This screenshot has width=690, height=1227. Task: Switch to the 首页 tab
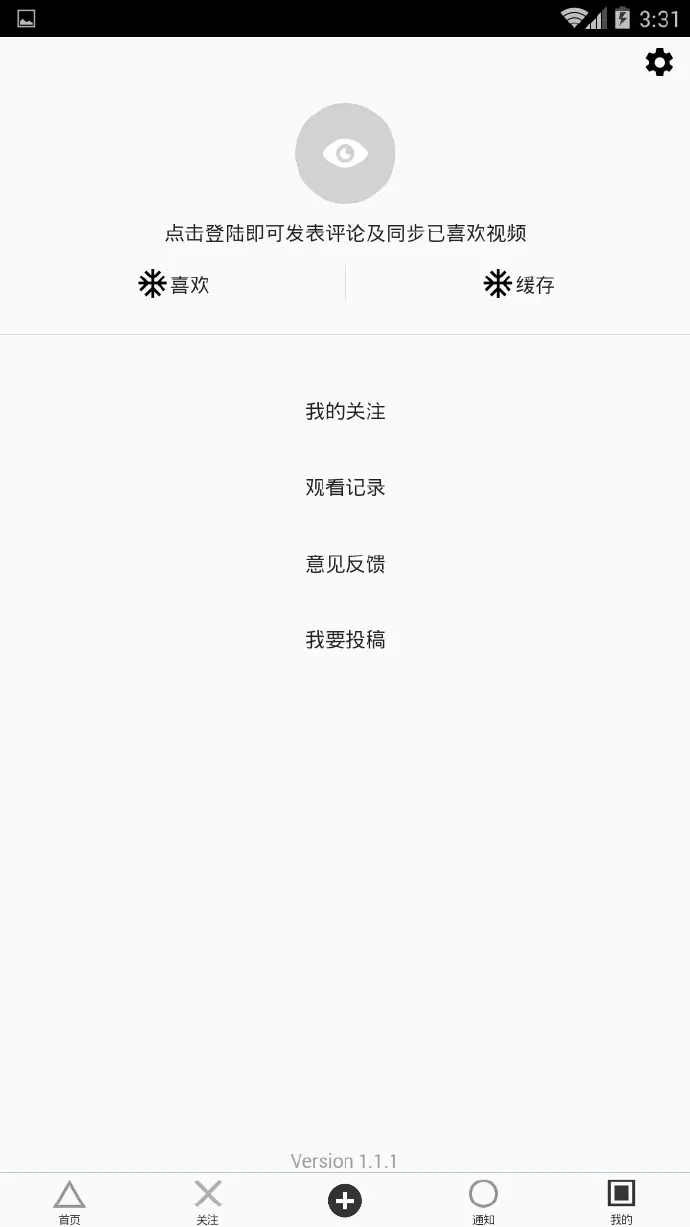pyautogui.click(x=69, y=1200)
